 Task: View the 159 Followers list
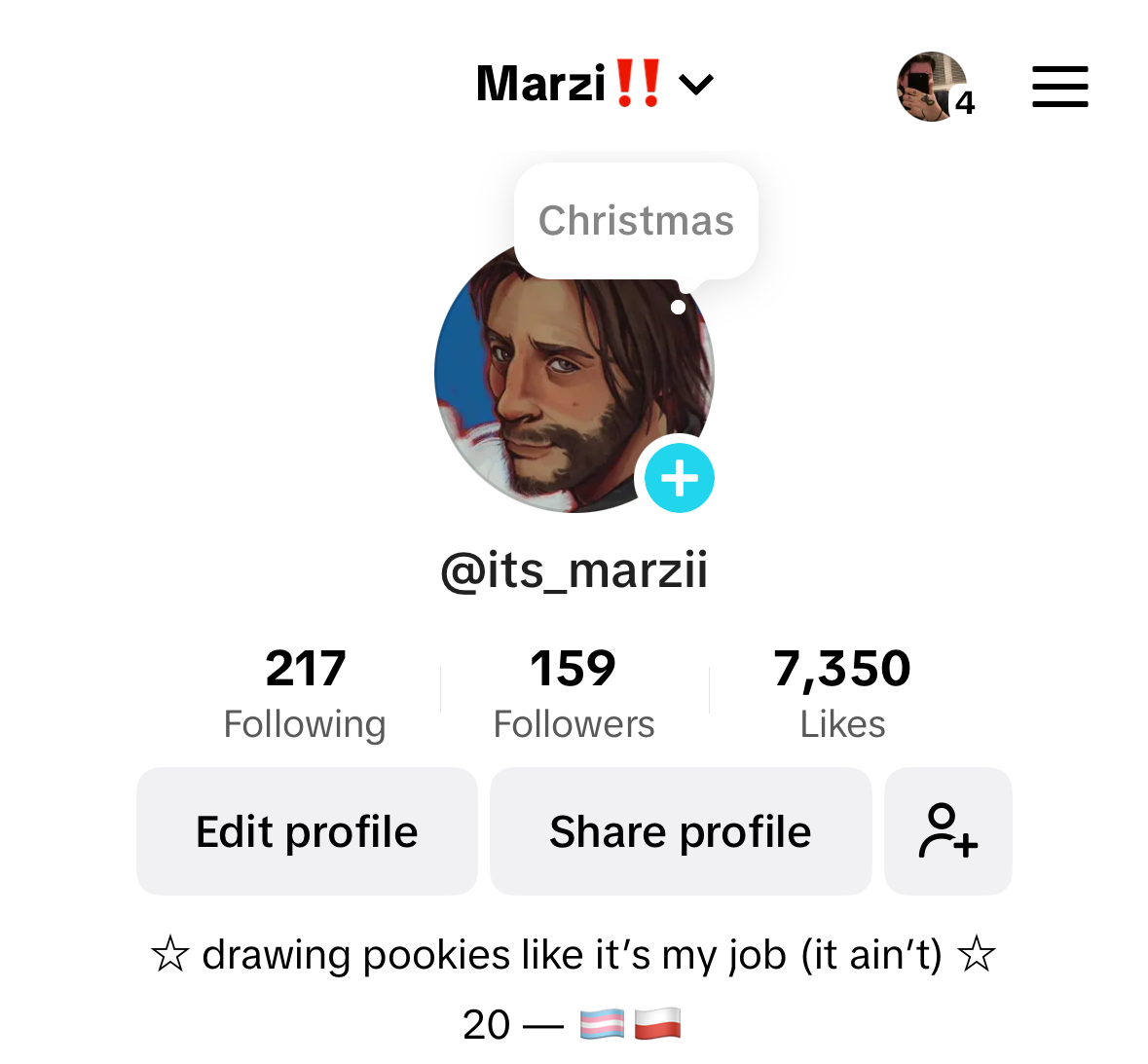coord(574,693)
